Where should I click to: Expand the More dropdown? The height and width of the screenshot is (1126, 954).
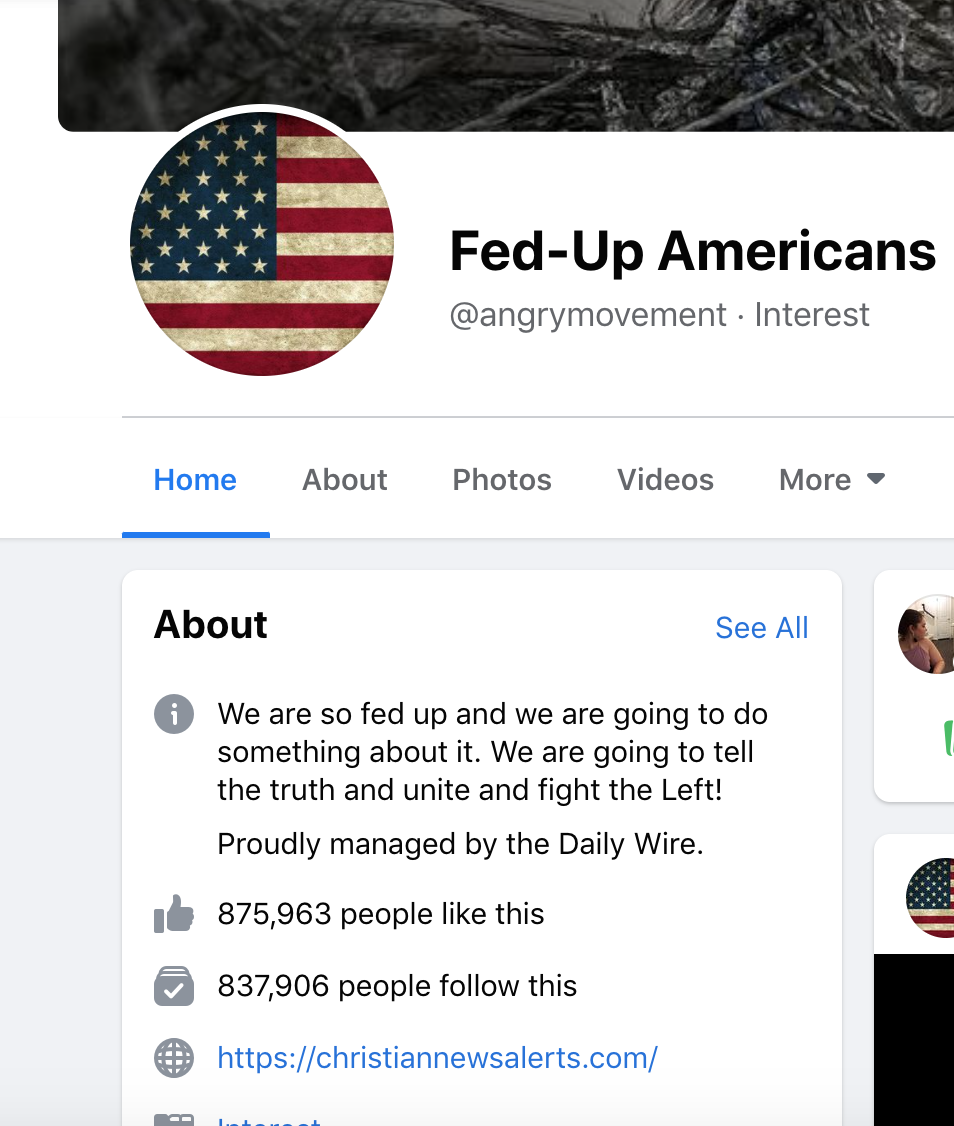[x=832, y=480]
